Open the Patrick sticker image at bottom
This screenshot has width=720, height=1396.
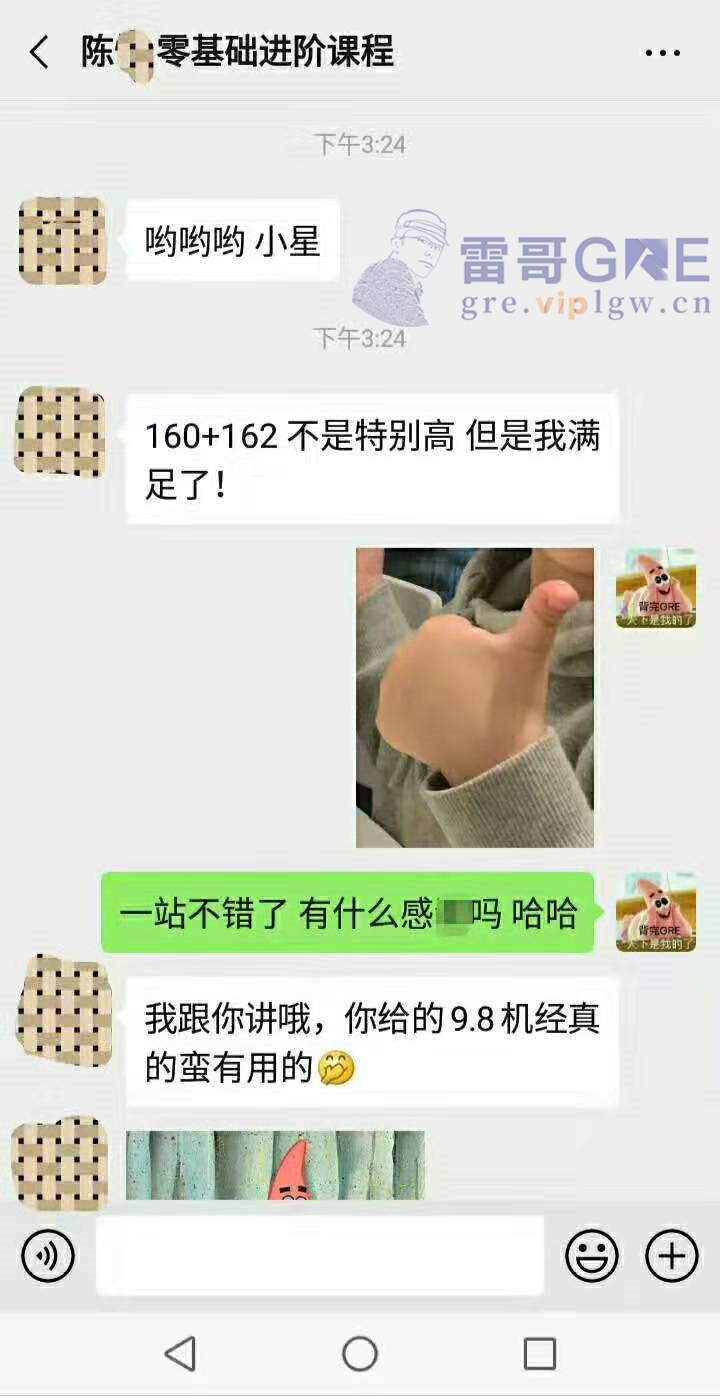275,1166
